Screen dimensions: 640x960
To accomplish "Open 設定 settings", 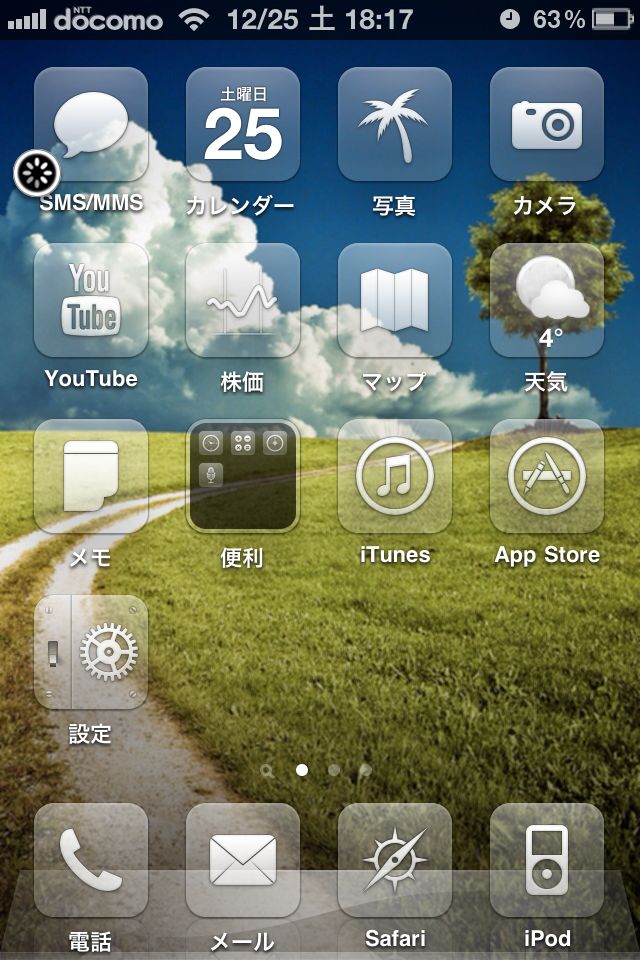I will (91, 652).
